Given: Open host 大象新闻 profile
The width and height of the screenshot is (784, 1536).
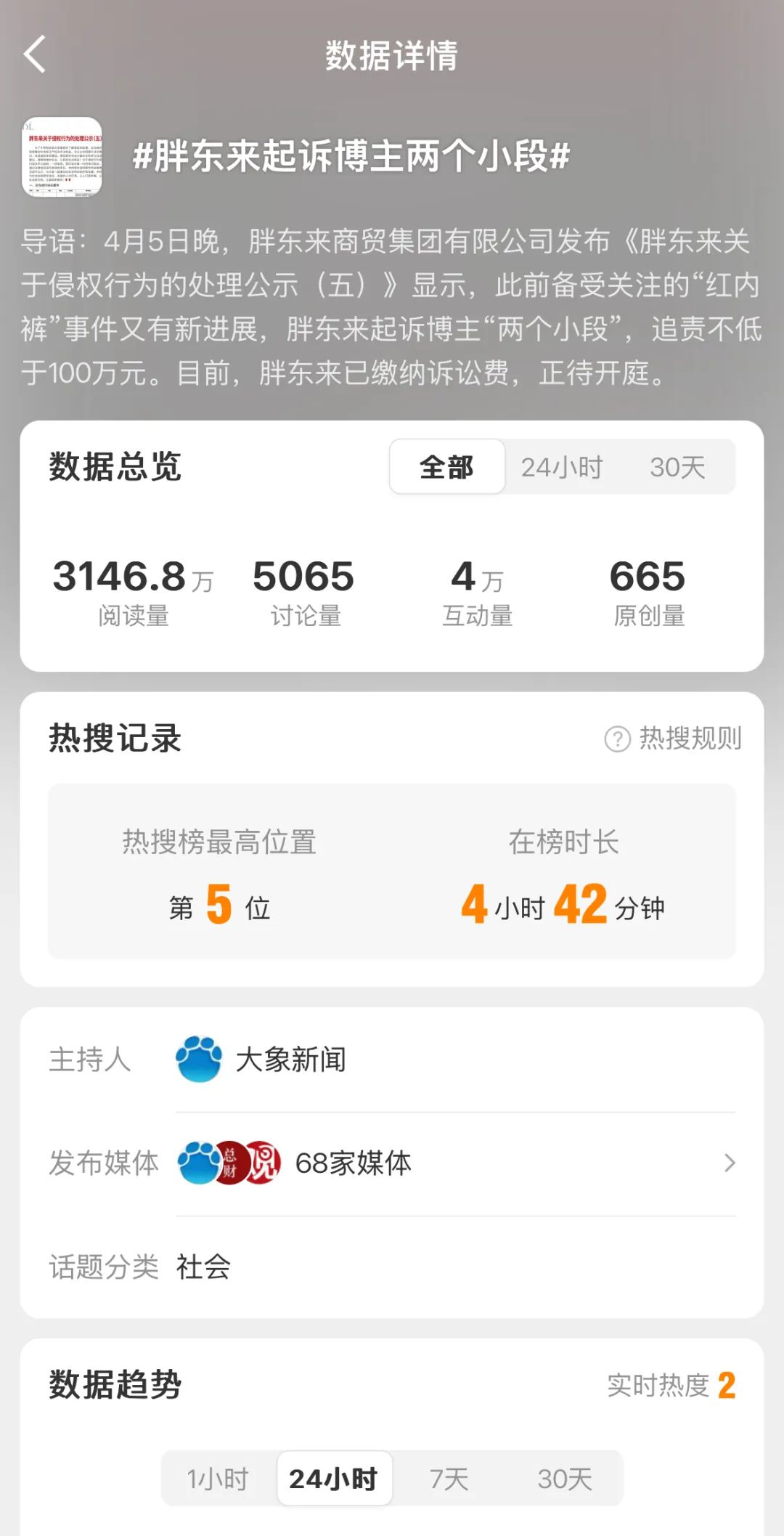Looking at the screenshot, I should 261,1060.
